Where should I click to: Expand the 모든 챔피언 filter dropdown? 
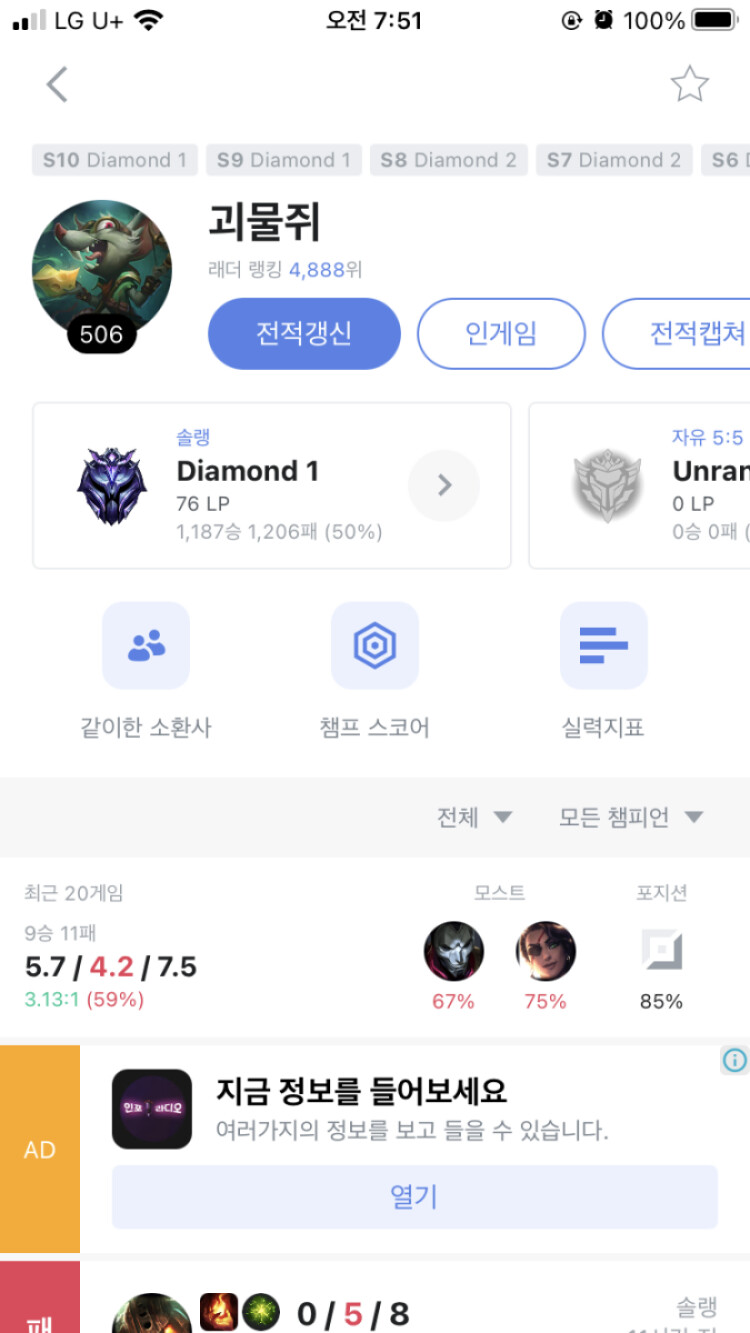[631, 817]
